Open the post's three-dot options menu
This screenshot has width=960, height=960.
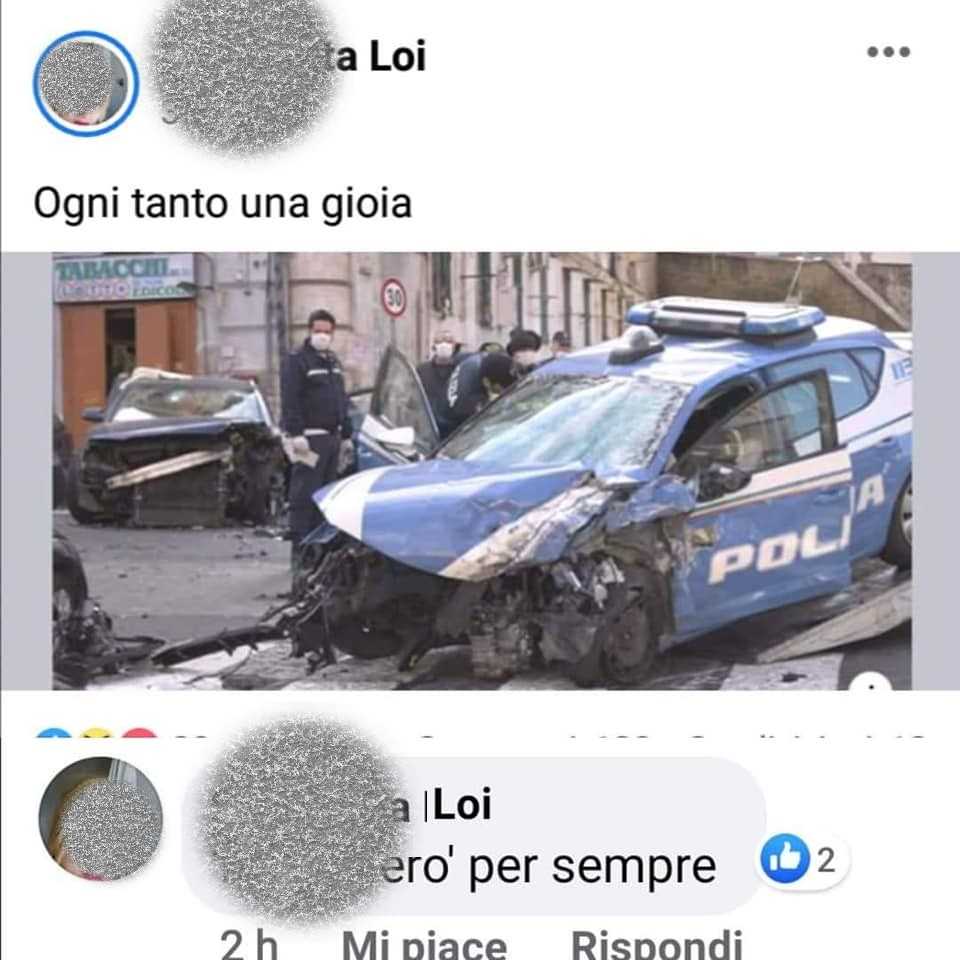tap(888, 52)
